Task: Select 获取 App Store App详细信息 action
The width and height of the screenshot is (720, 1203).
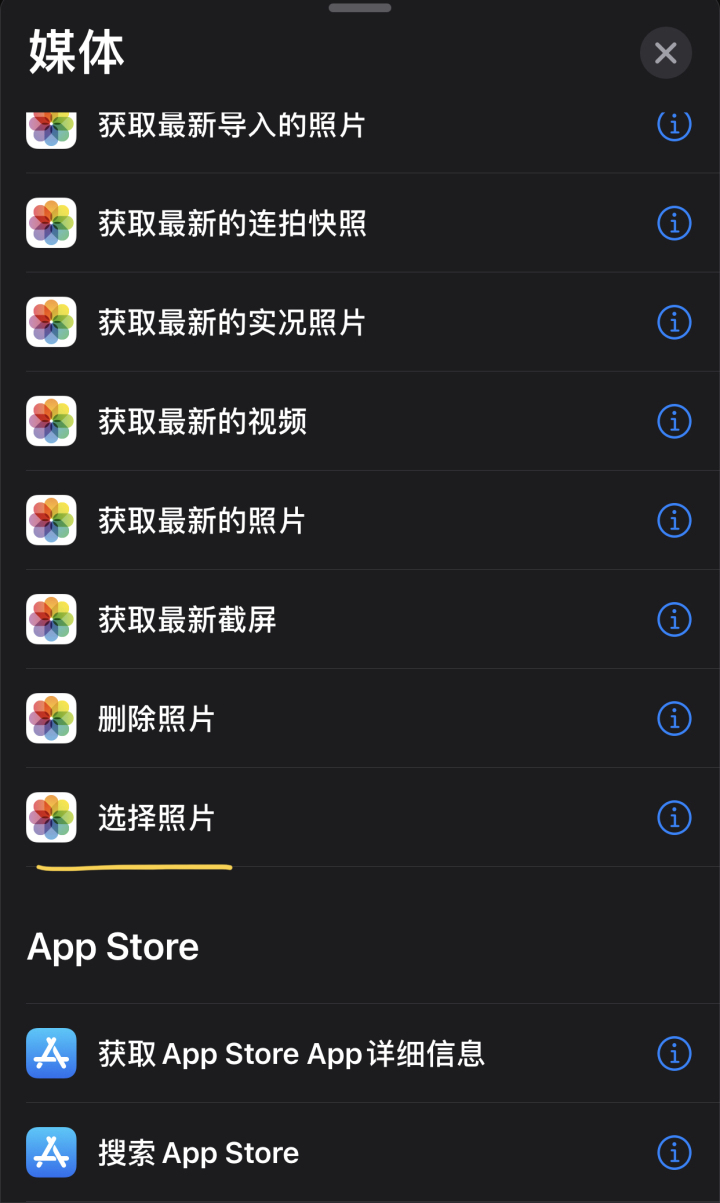Action: click(291, 1053)
